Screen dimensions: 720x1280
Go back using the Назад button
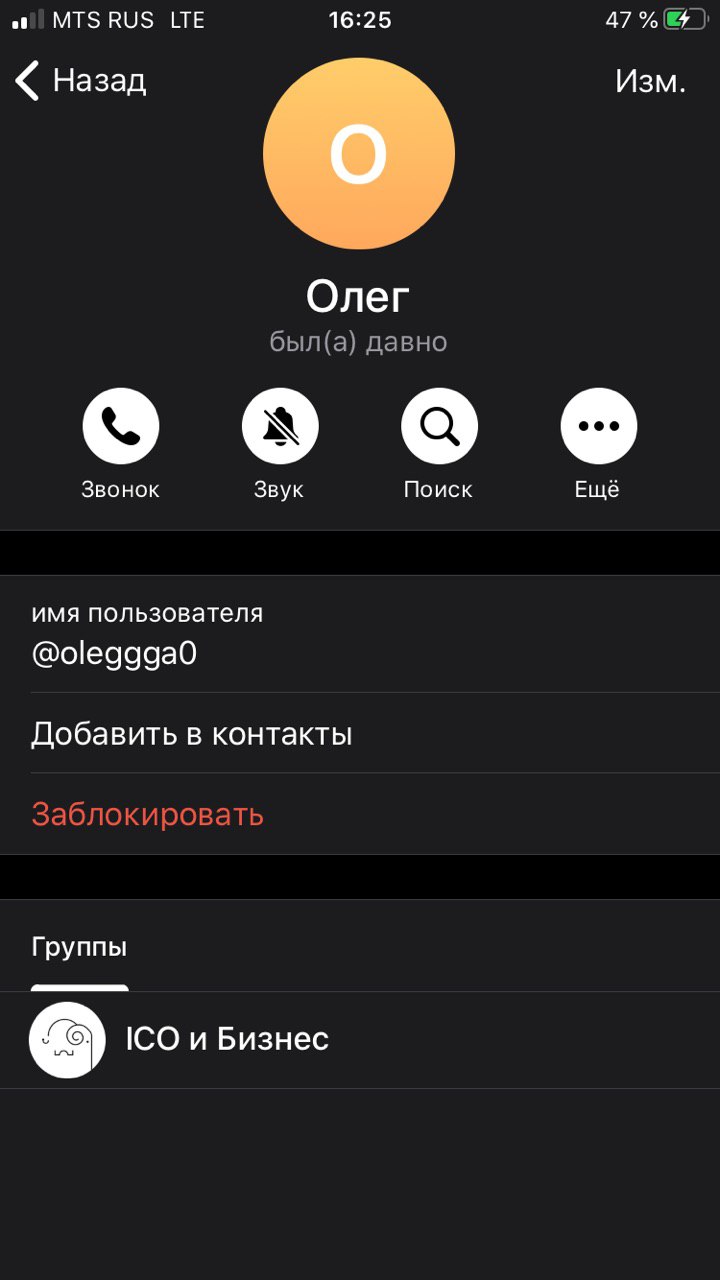click(82, 81)
